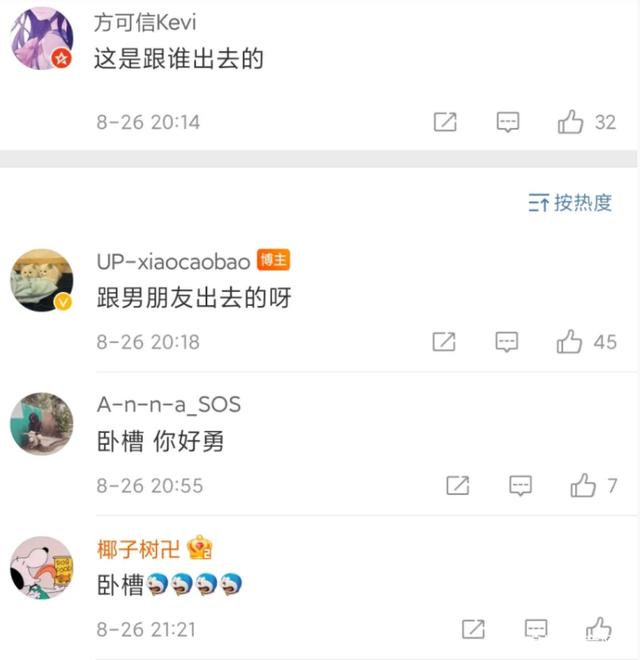Open sort by 按热度 option
The width and height of the screenshot is (640, 660).
(x=570, y=203)
